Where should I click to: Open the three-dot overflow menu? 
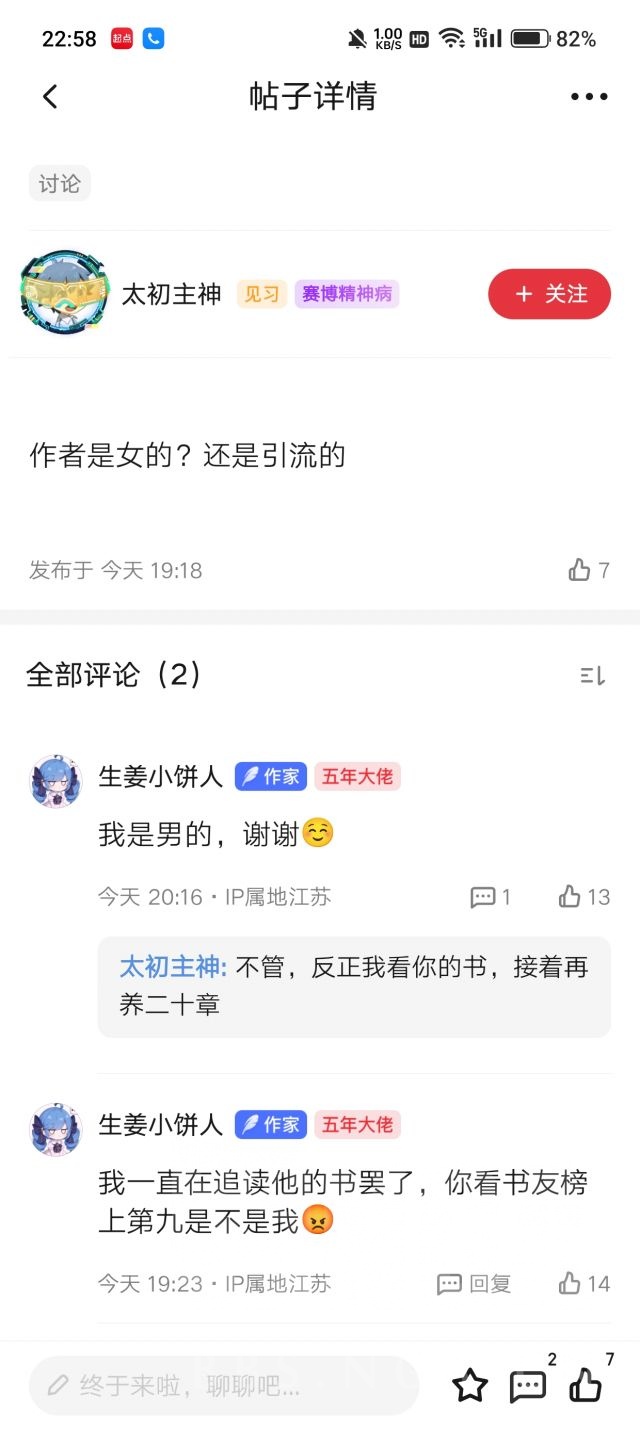point(589,97)
